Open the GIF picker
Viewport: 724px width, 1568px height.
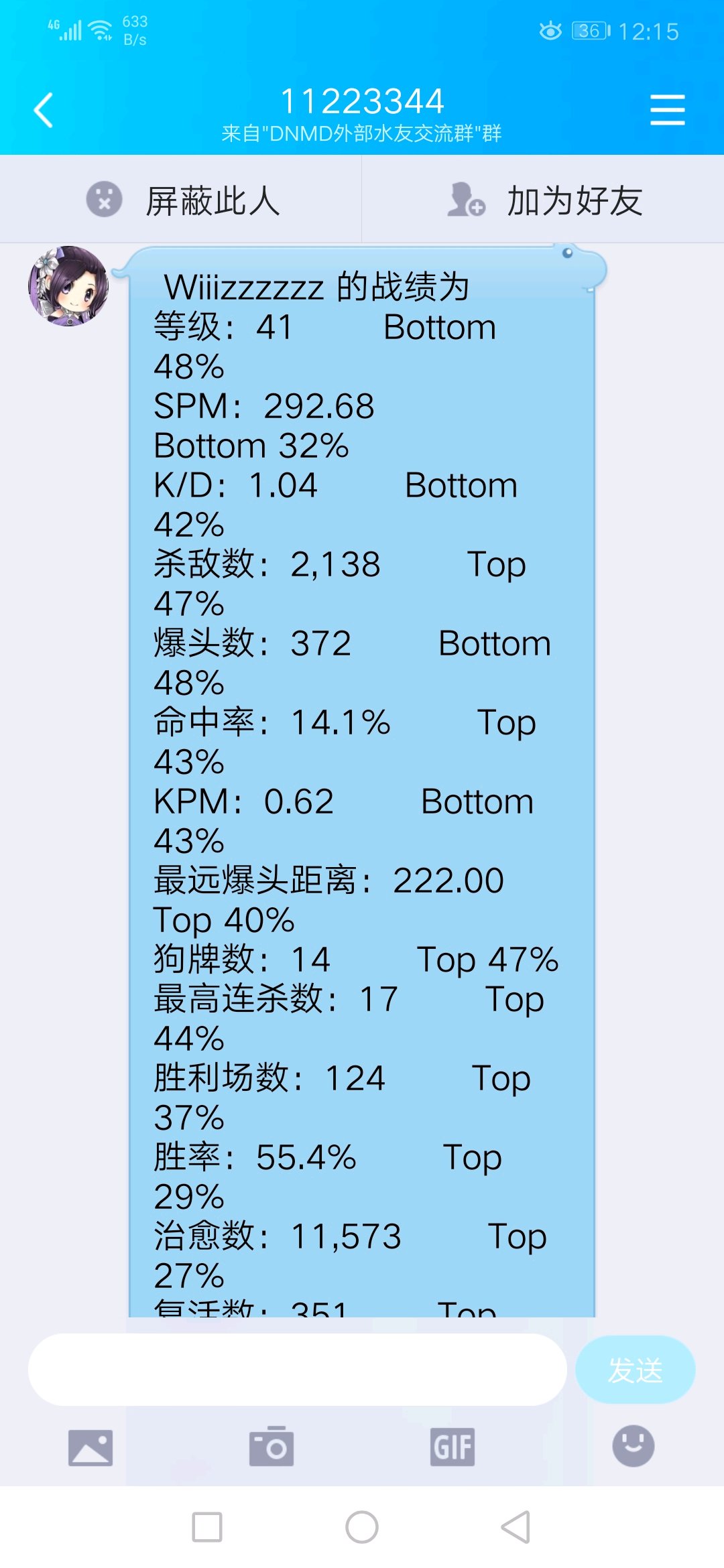(452, 1447)
